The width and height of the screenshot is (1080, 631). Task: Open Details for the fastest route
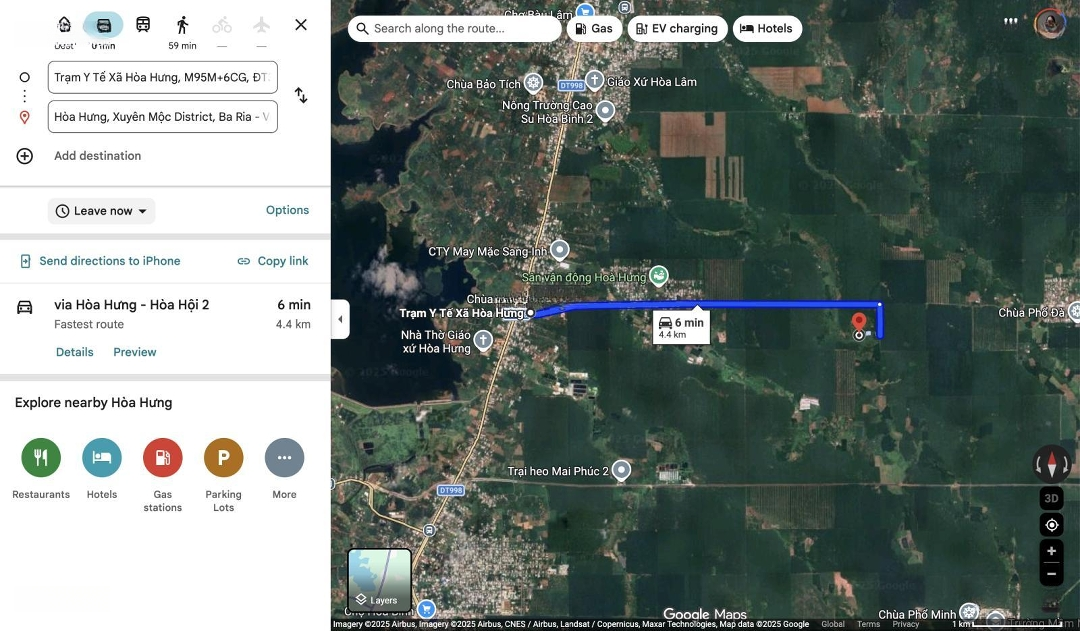[x=75, y=352]
